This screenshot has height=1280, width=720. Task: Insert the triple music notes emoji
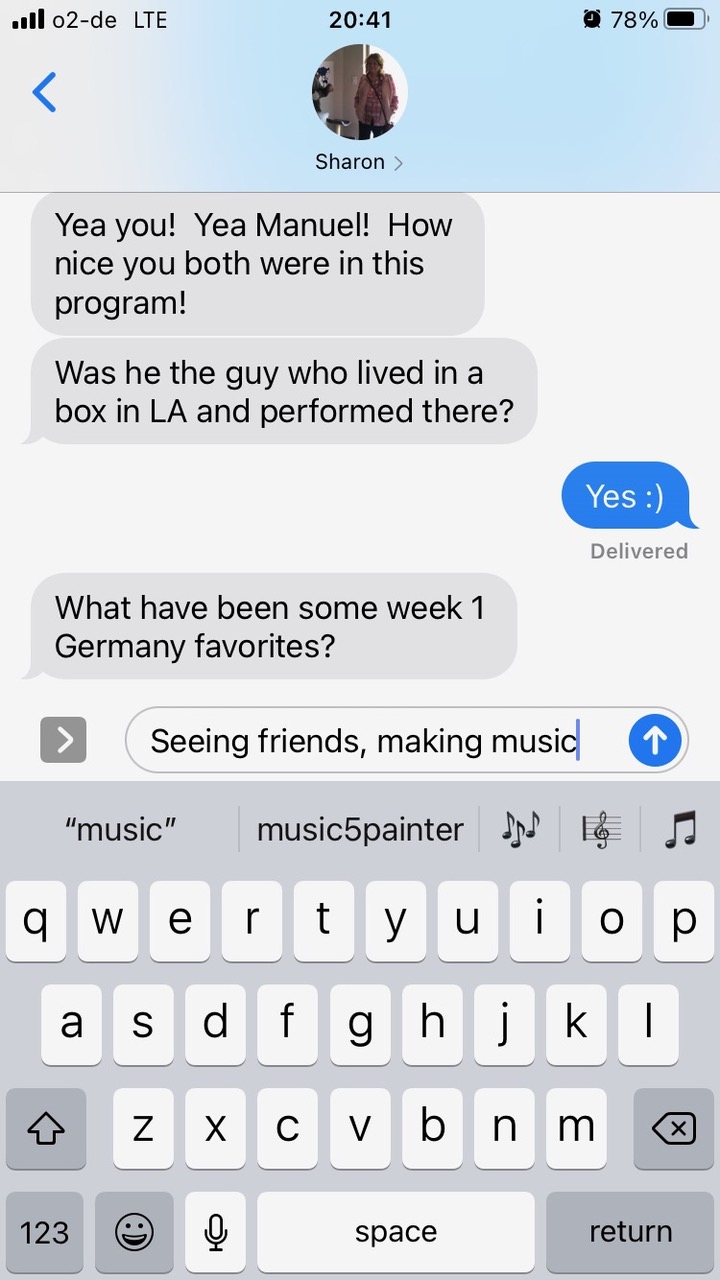click(x=520, y=829)
